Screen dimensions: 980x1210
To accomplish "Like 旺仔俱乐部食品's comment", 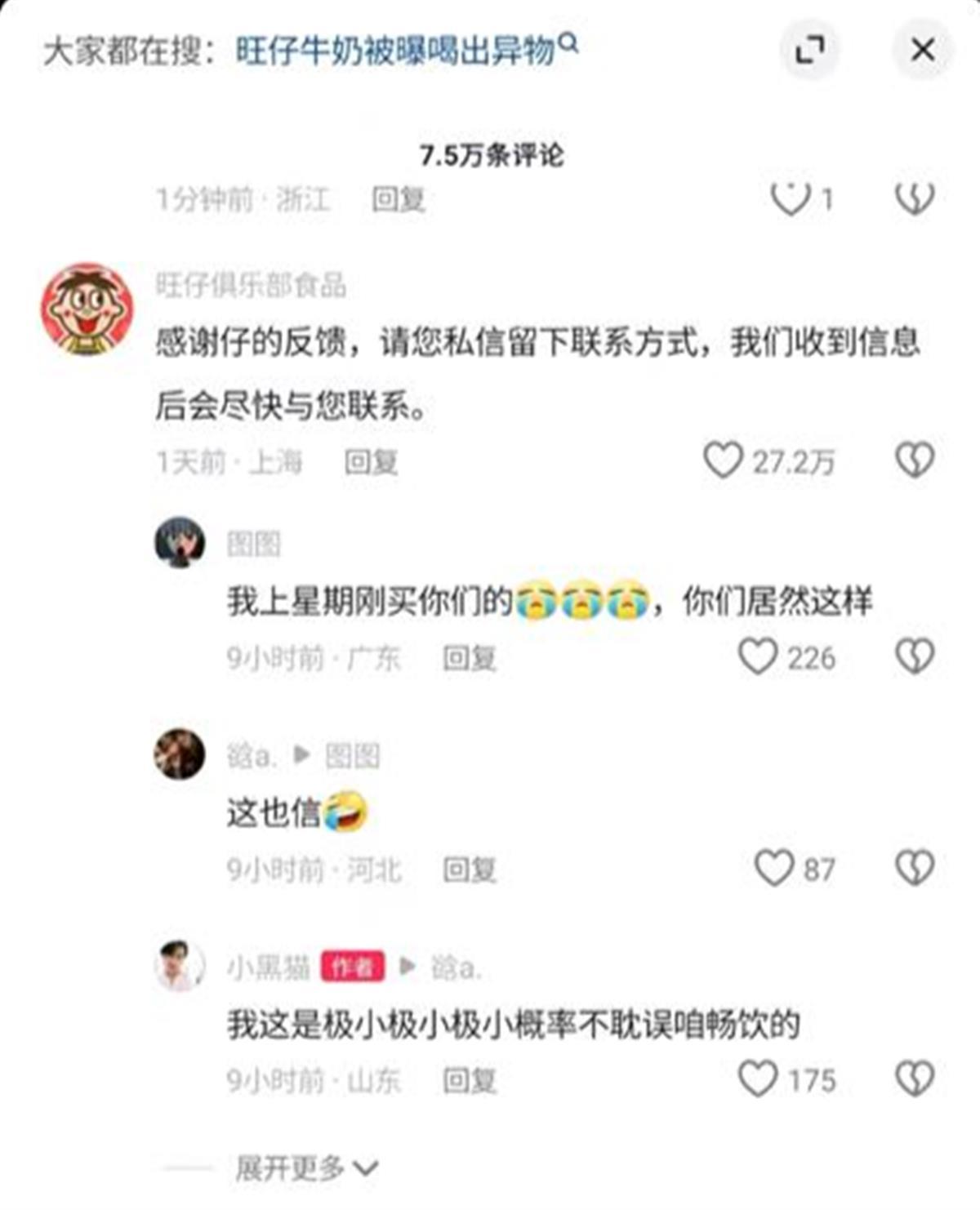I will tap(724, 460).
